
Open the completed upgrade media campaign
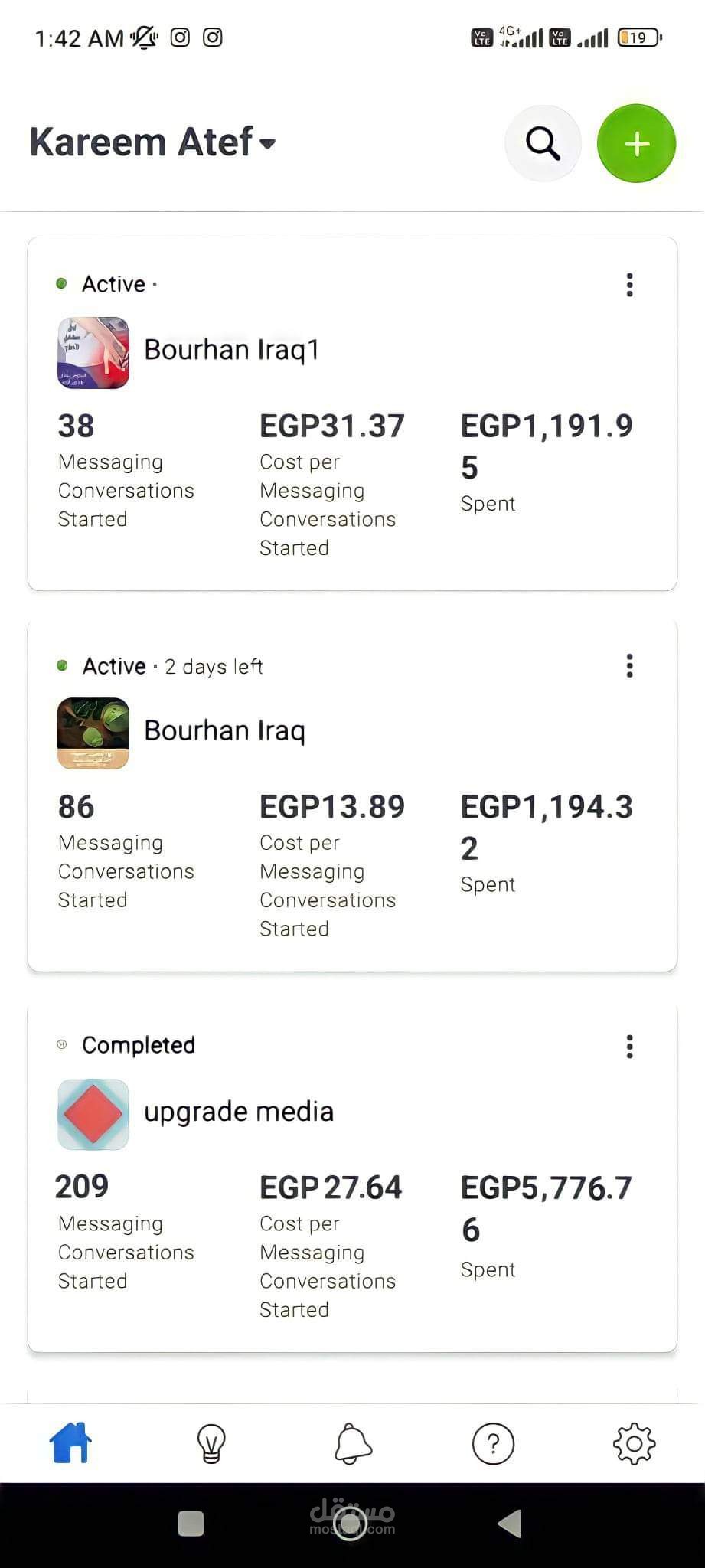click(x=238, y=1112)
